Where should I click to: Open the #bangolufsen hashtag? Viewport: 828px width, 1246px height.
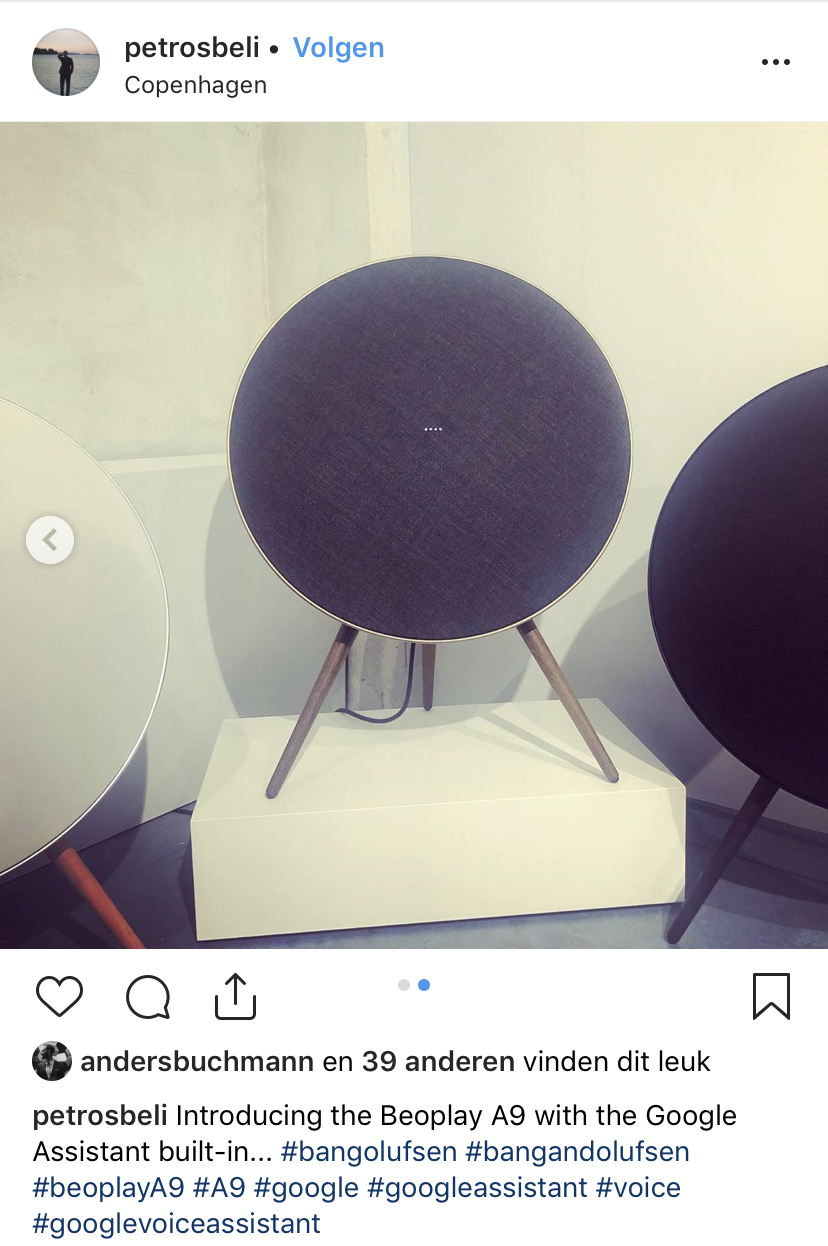coord(370,1151)
